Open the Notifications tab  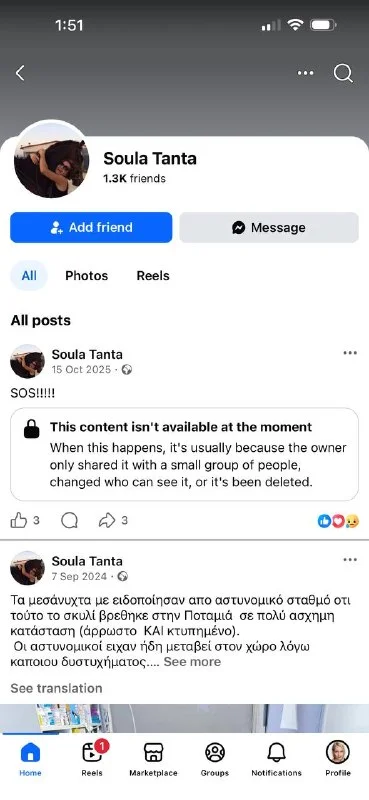point(277,759)
